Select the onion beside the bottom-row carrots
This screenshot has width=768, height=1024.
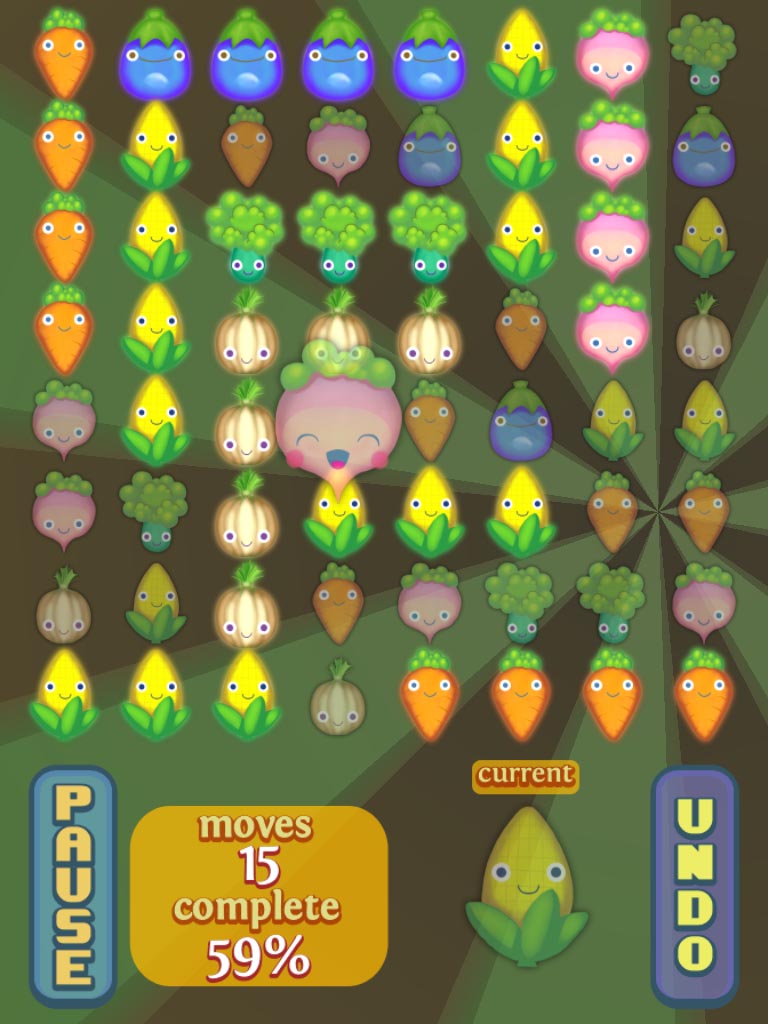point(338,698)
